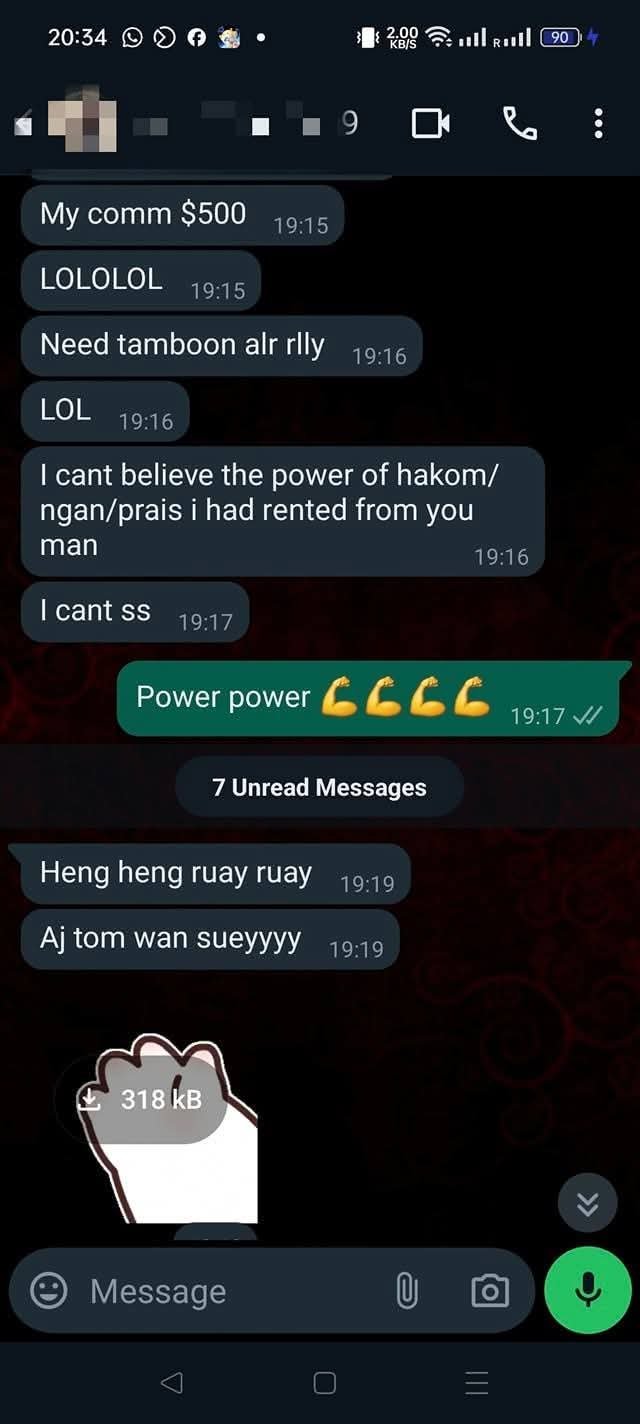Record a voice message
Screen dimensions: 640x1424
pyautogui.click(x=589, y=1291)
